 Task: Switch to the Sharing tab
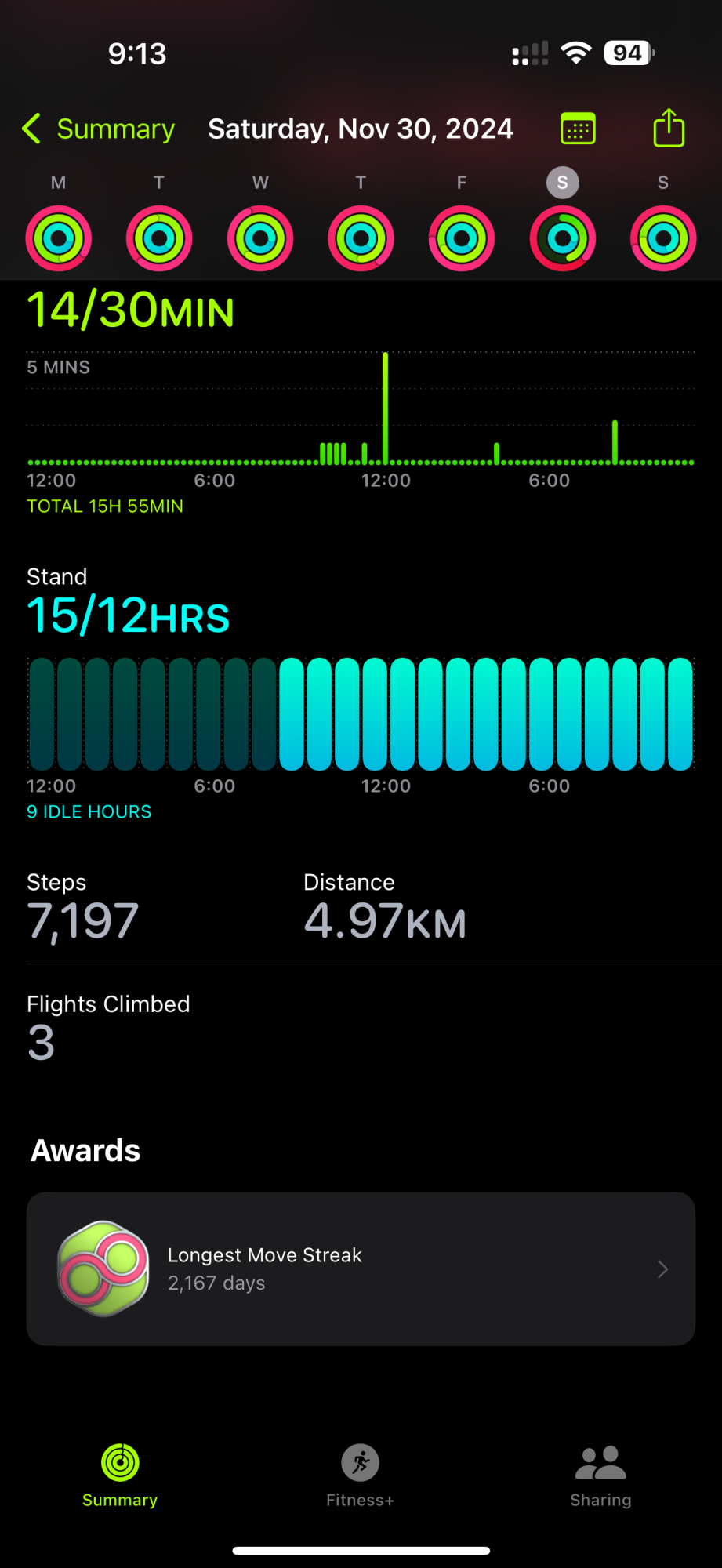(600, 1475)
